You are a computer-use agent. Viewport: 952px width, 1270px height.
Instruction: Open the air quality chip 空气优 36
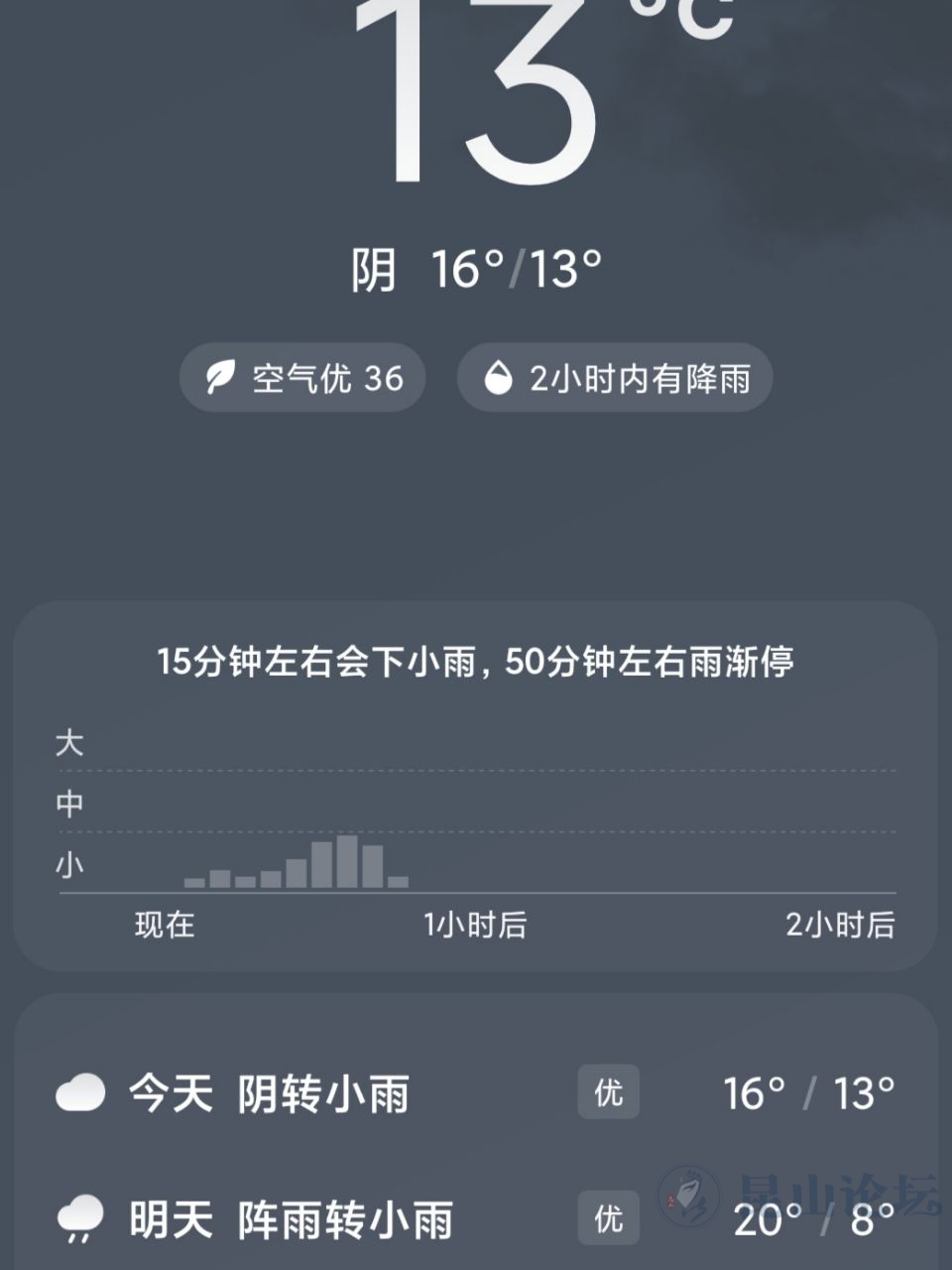(302, 378)
